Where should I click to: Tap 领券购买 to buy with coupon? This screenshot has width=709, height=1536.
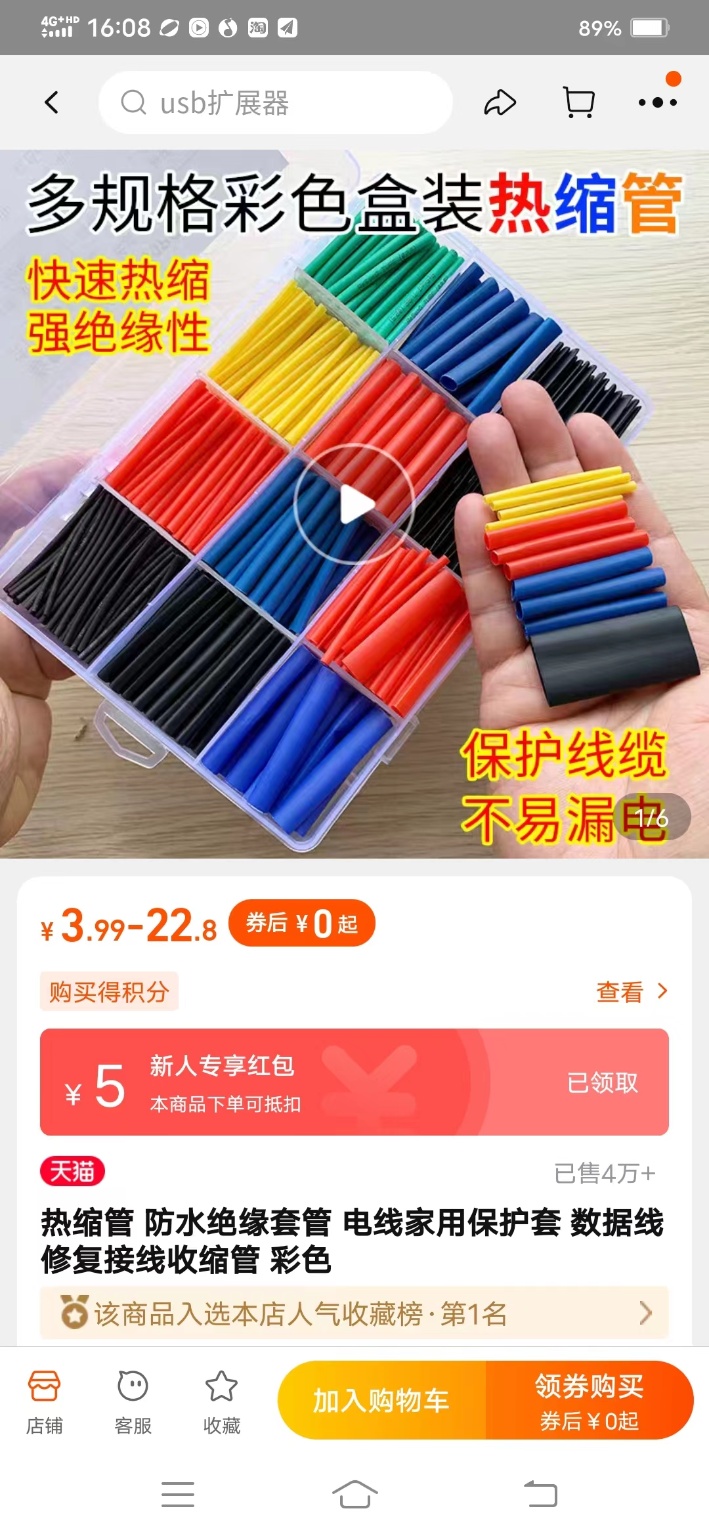(589, 1400)
